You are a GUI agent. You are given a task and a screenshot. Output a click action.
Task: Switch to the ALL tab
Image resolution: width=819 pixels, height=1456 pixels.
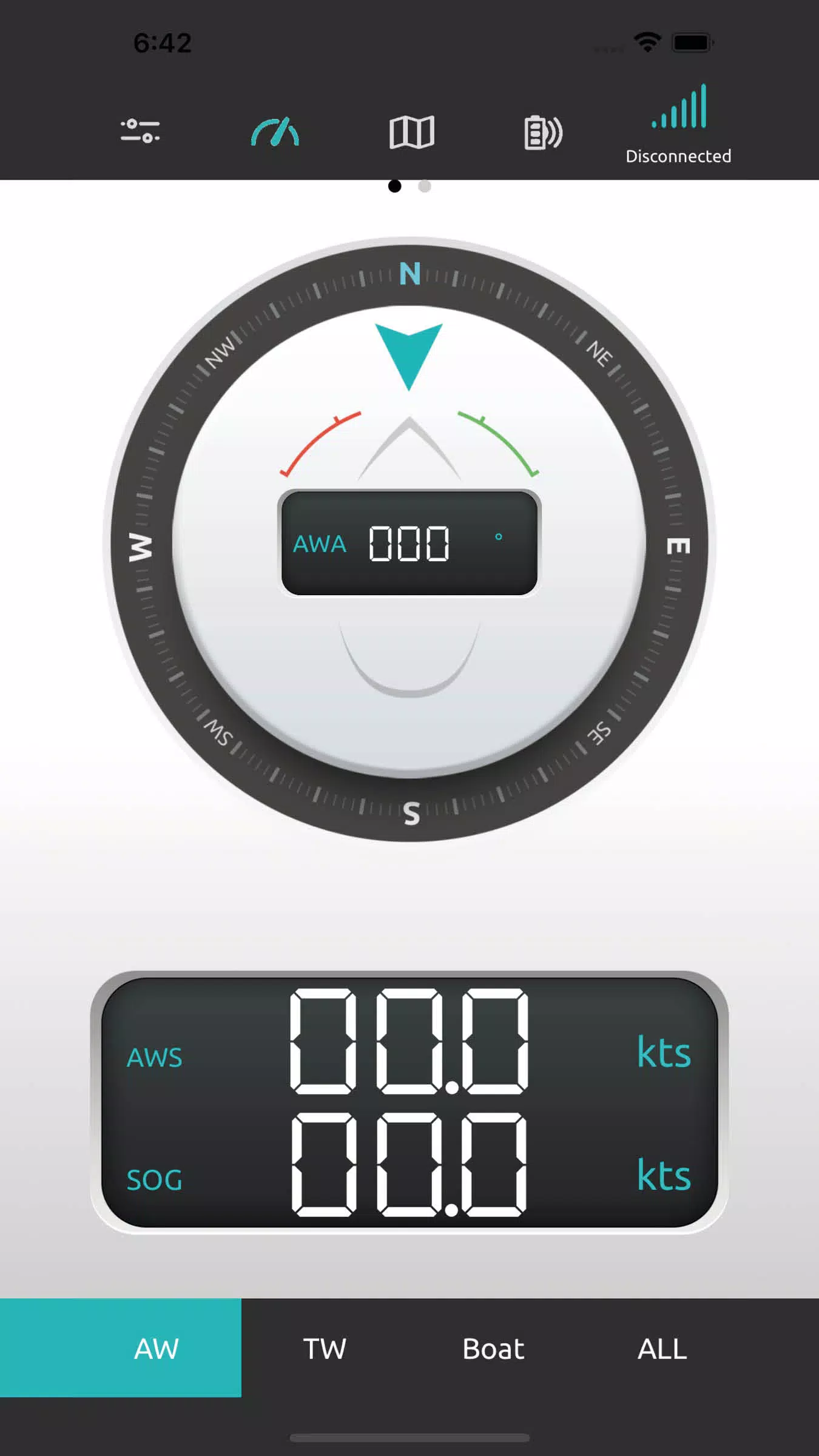click(x=662, y=1349)
